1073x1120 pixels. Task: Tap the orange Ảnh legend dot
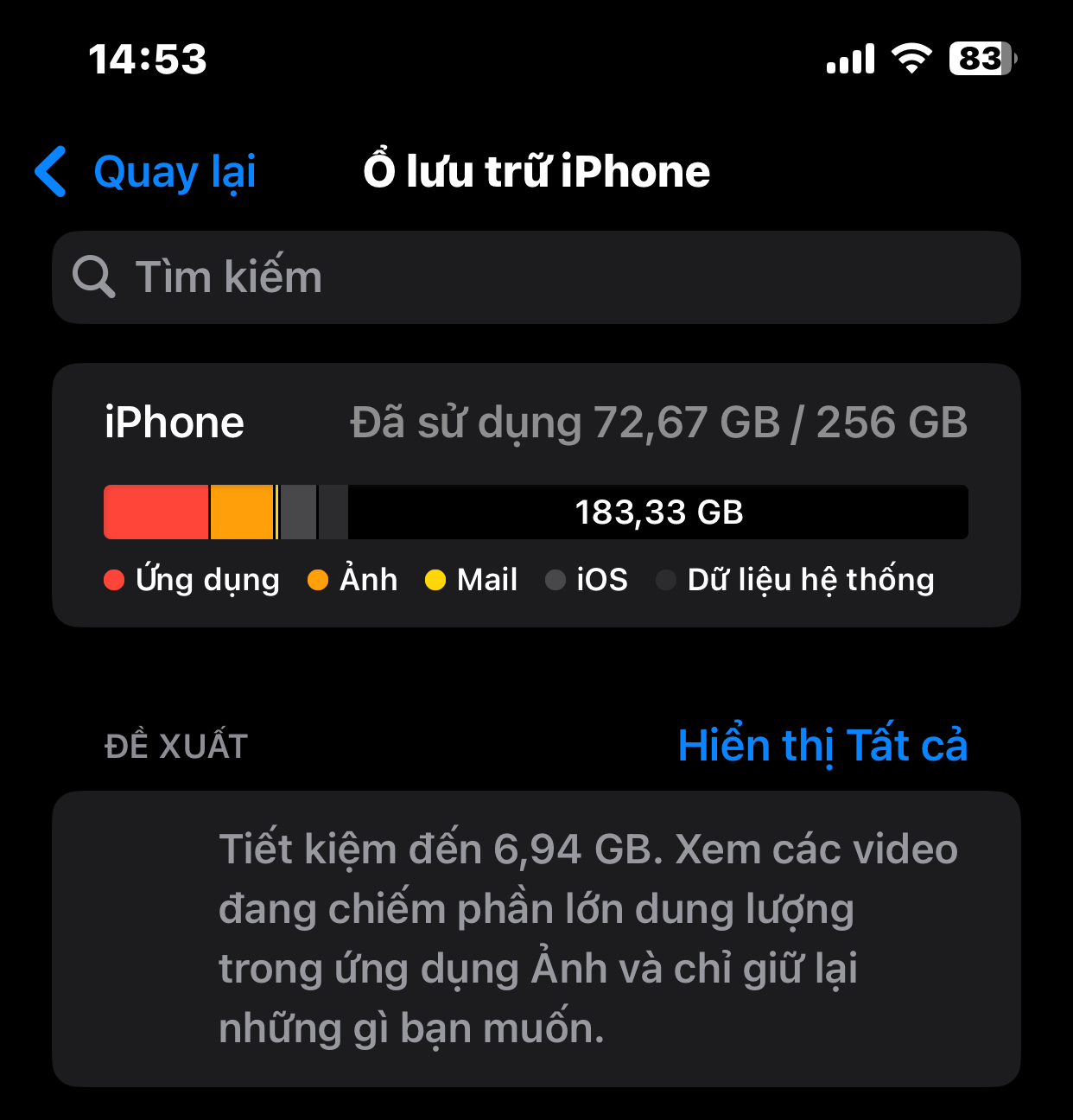[320, 580]
